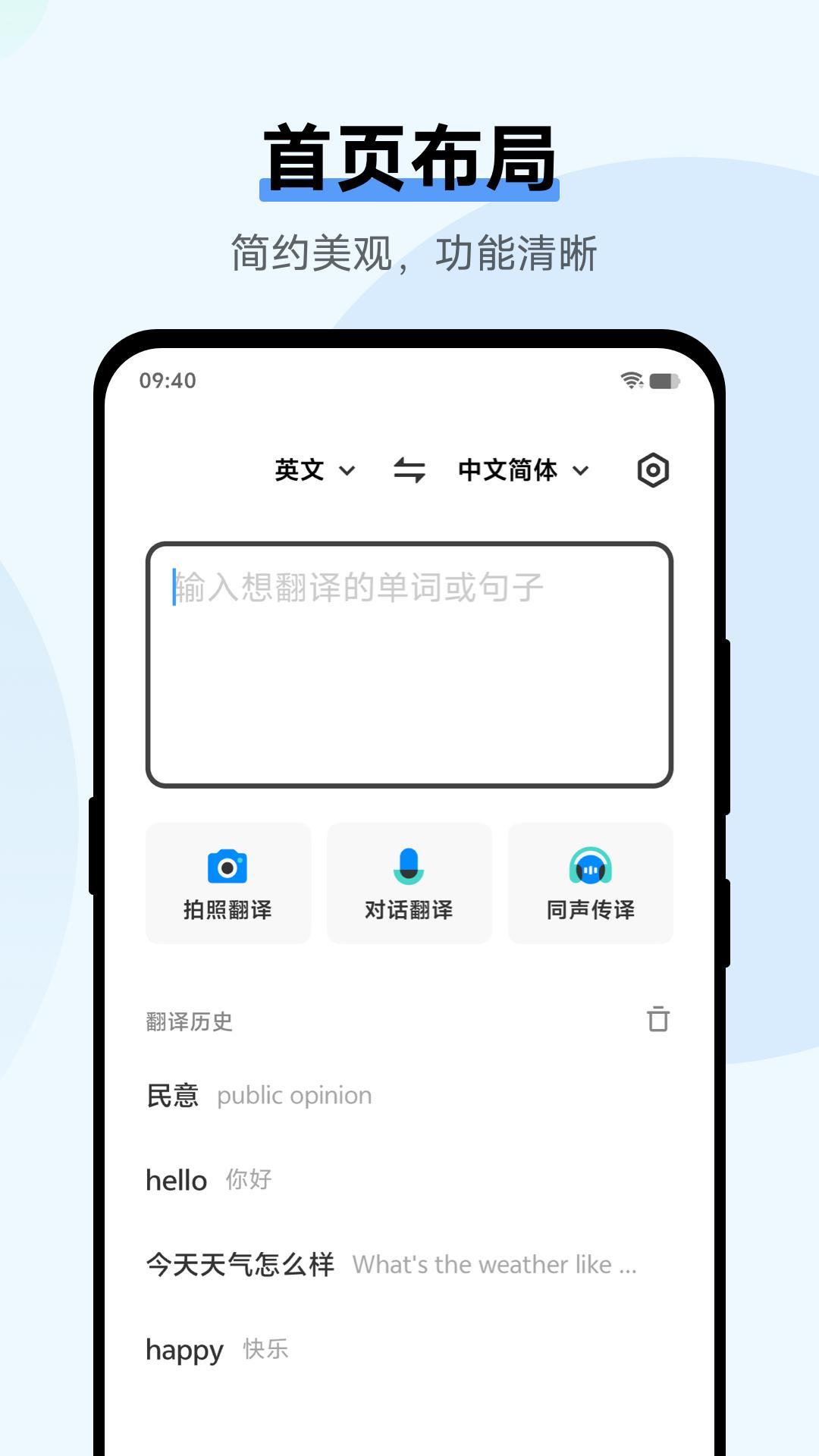Open the 英文 source language dropdown

[x=297, y=470]
